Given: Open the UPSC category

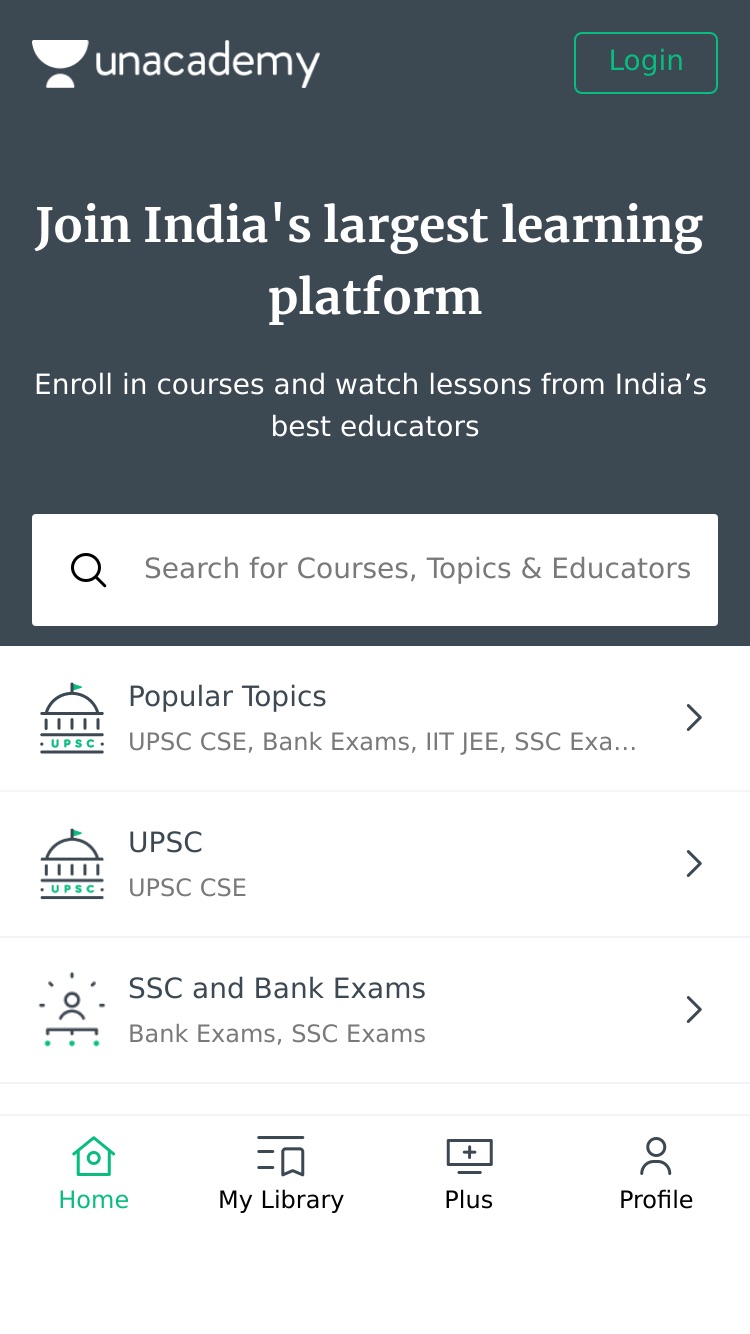Looking at the screenshot, I should click(x=375, y=864).
